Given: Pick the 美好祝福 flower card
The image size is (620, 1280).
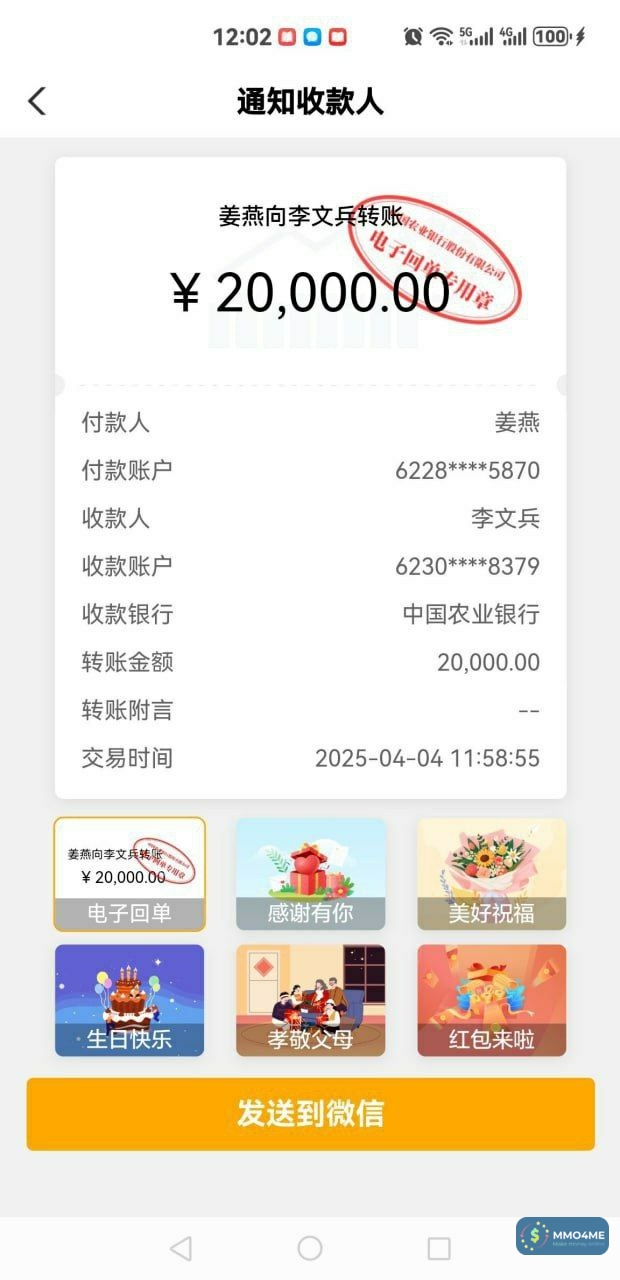Looking at the screenshot, I should point(491,874).
